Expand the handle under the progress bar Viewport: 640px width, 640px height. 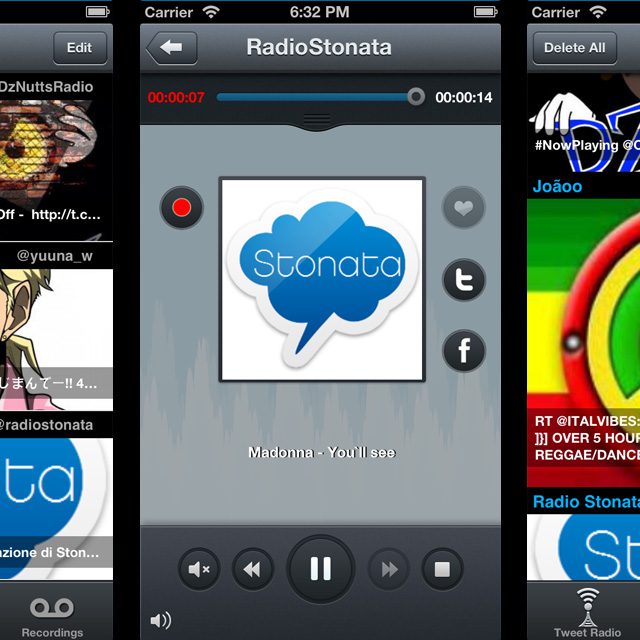[x=318, y=121]
